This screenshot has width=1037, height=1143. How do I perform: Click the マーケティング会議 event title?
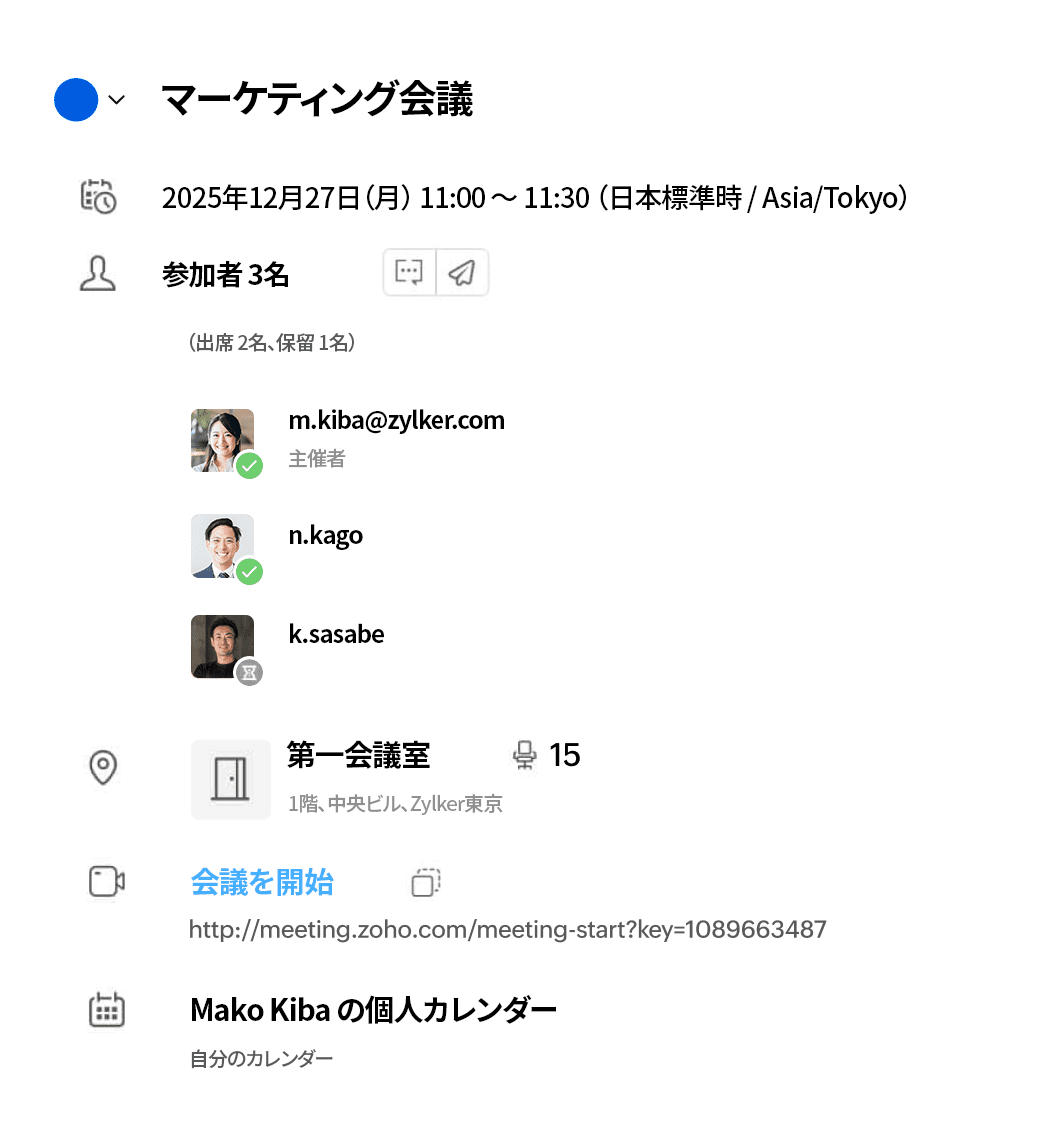click(x=317, y=100)
